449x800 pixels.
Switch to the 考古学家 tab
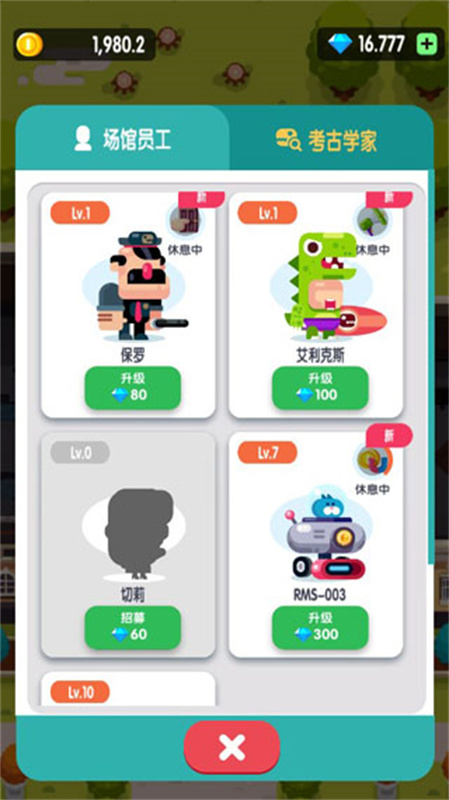[327, 139]
